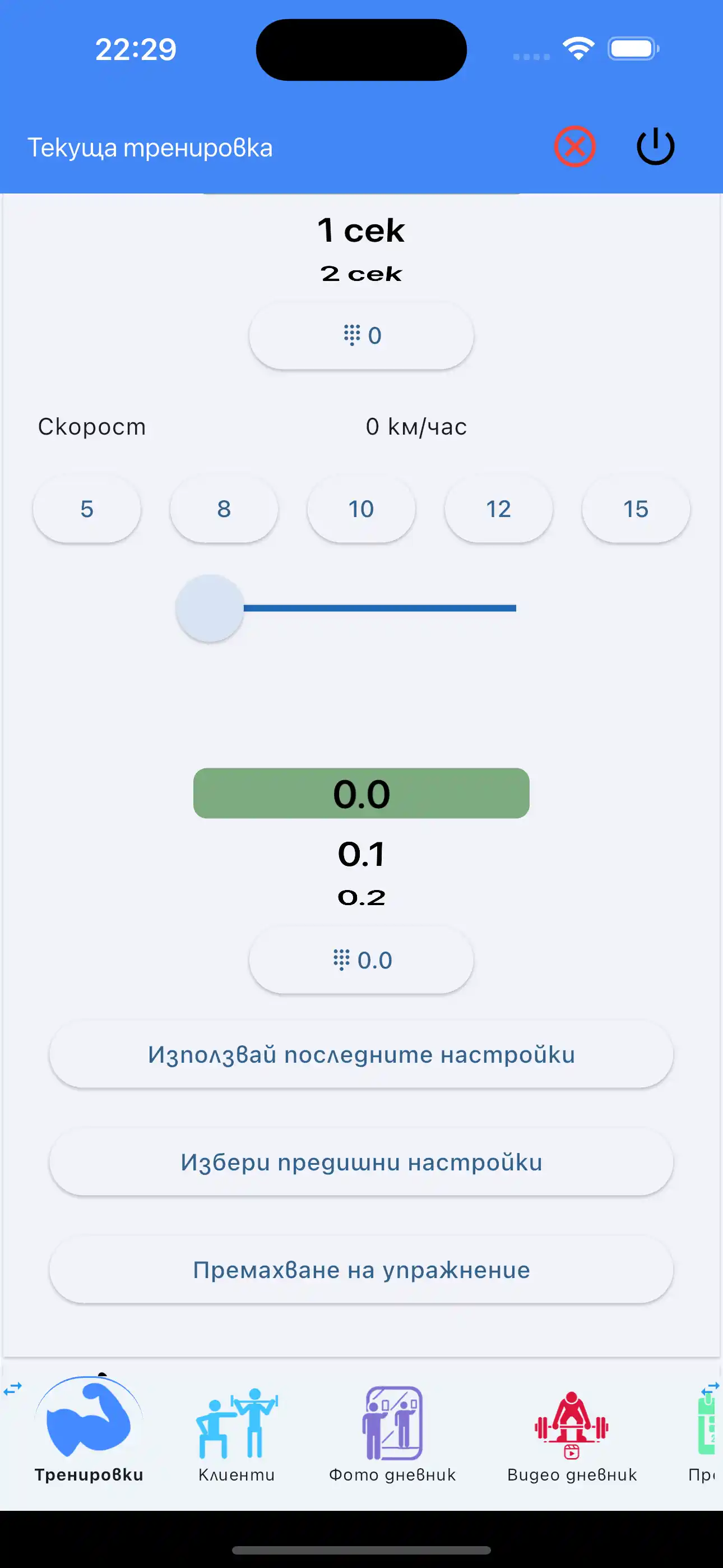Tap Използвай последните настройки
The width and height of the screenshot is (723, 1568).
pyautogui.click(x=361, y=1054)
